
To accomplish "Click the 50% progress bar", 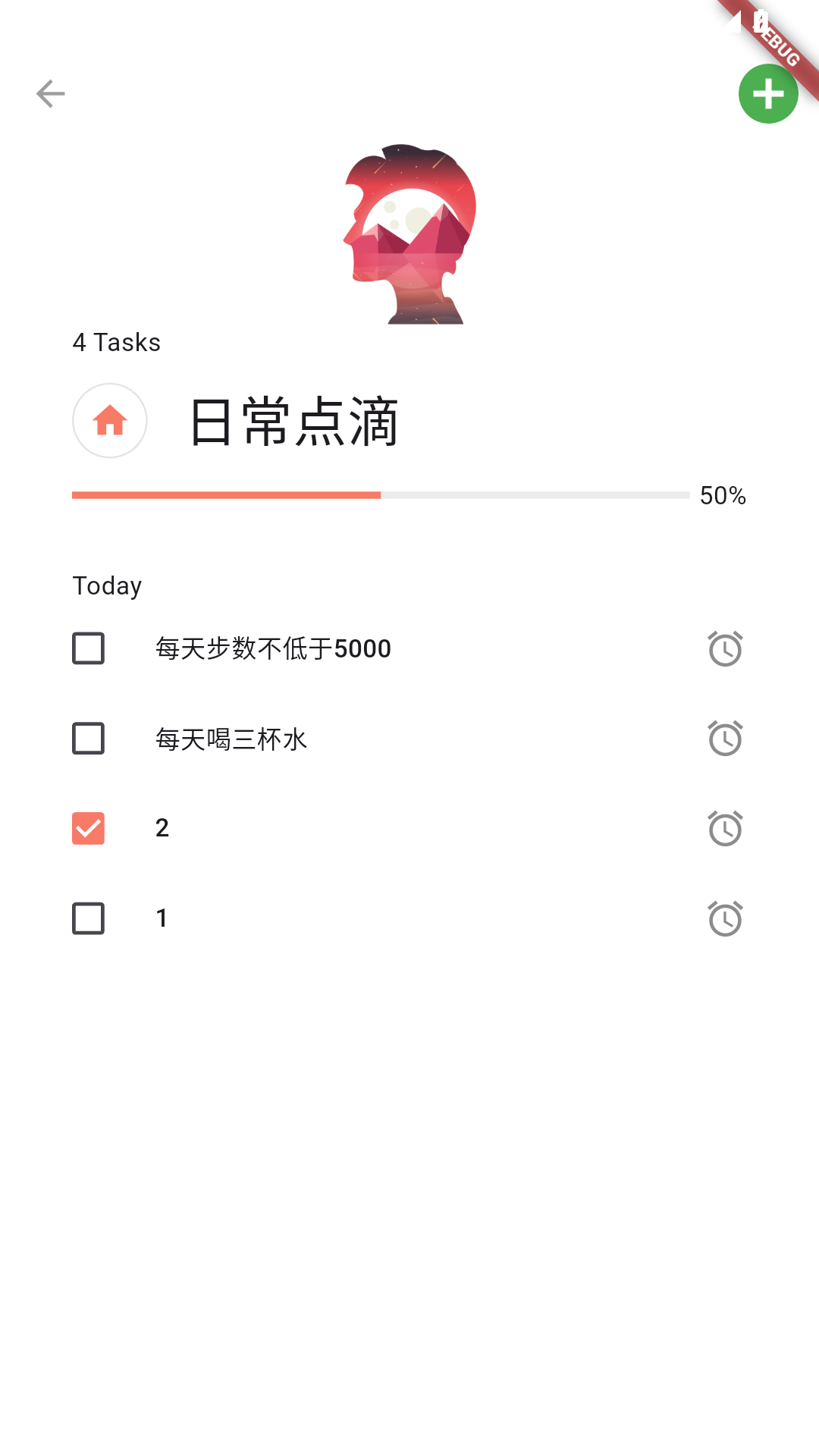I will [x=379, y=495].
